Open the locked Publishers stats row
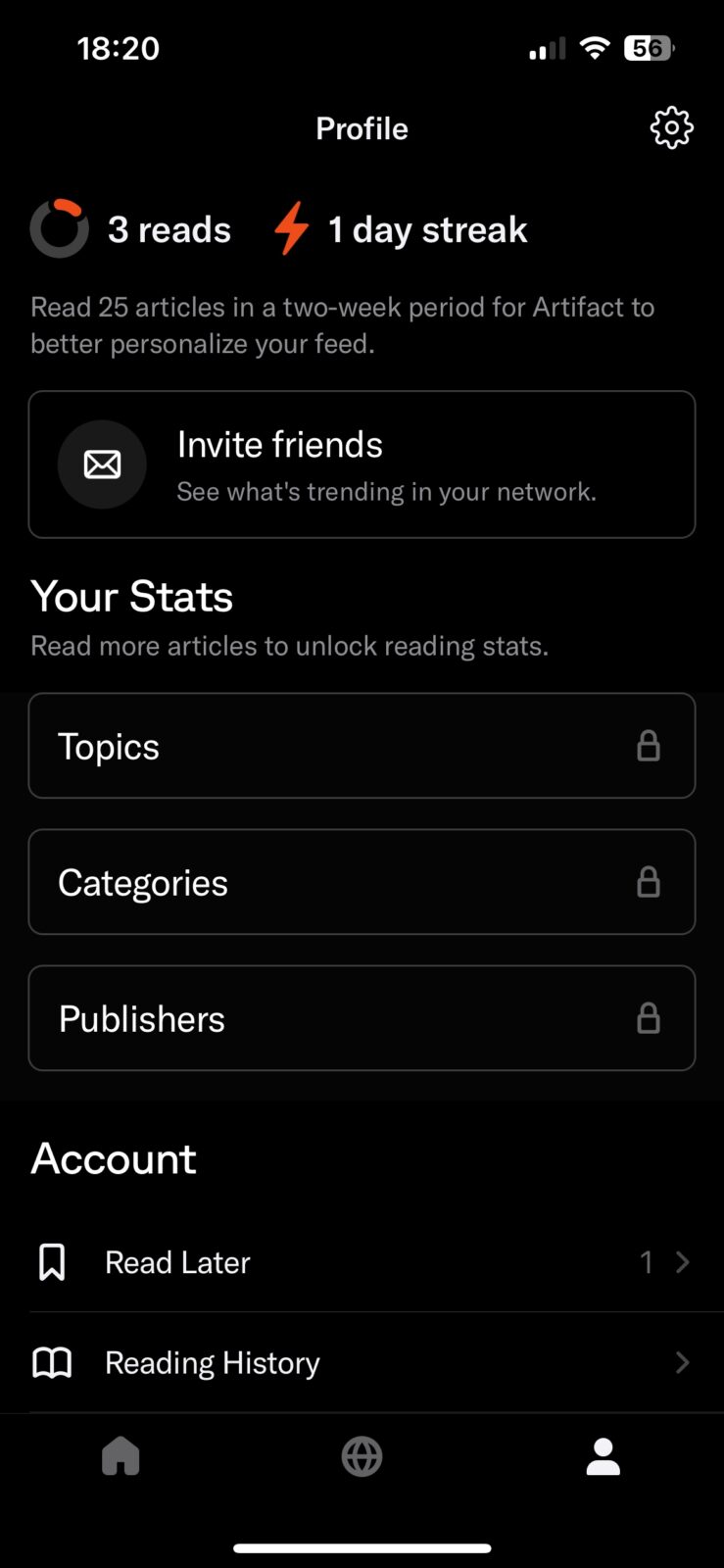Image resolution: width=724 pixels, height=1568 pixels. click(362, 1018)
